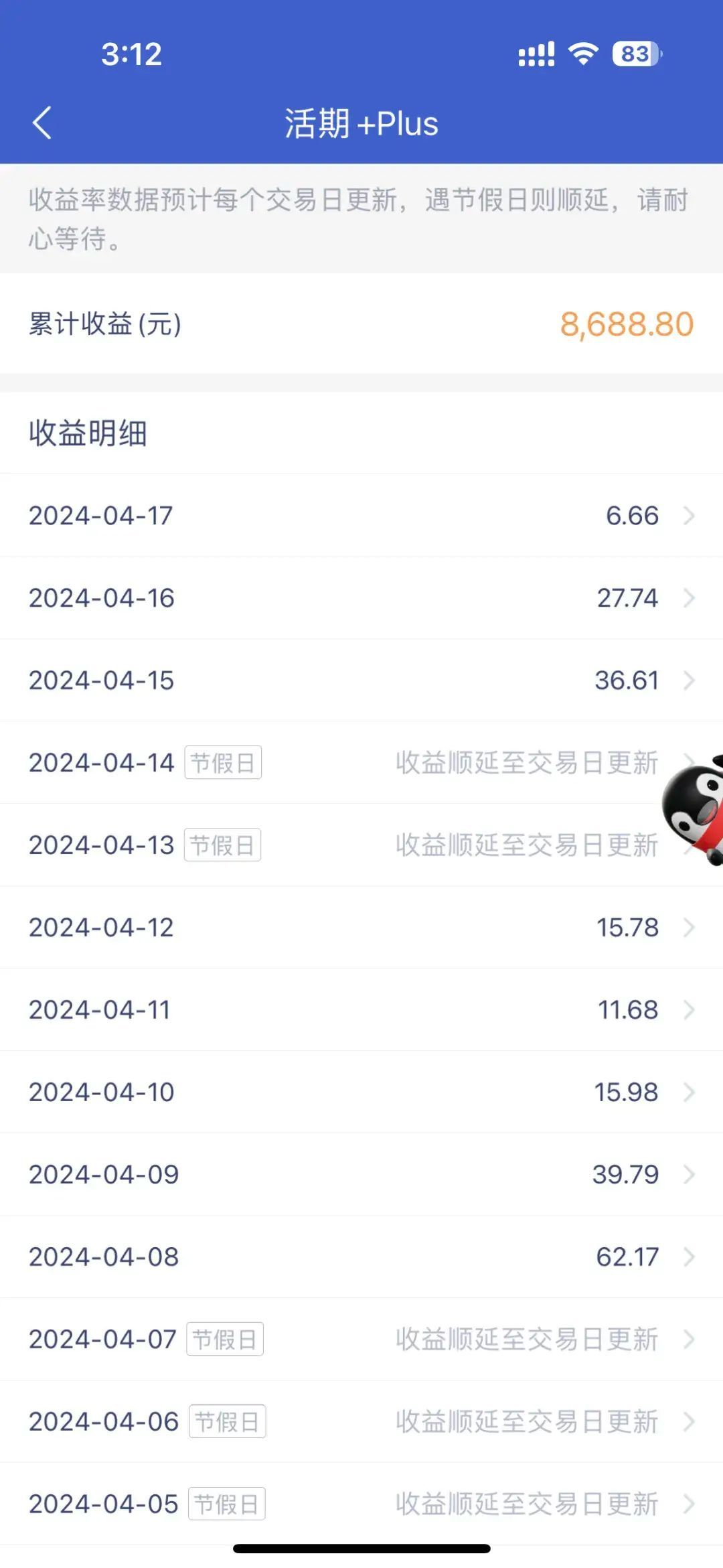
Task: Open the chevron on the 2024-04-09 row
Action: click(x=689, y=1175)
